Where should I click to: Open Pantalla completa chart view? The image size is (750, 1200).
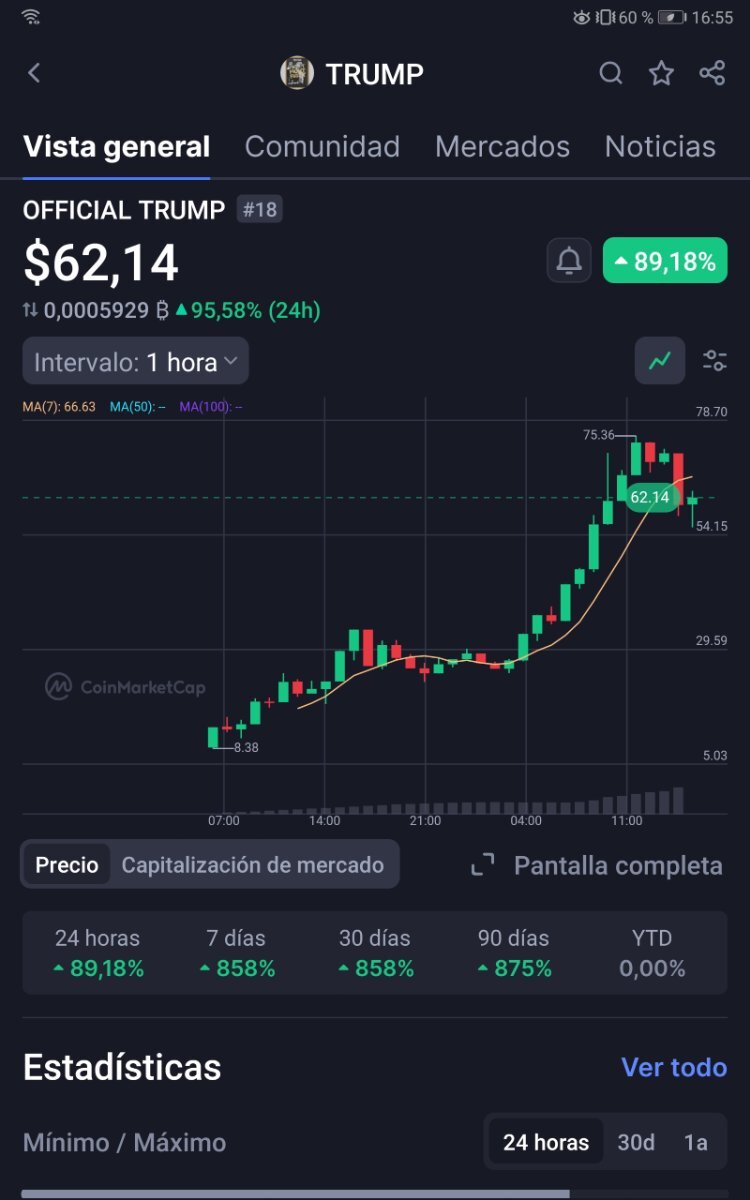pos(597,866)
